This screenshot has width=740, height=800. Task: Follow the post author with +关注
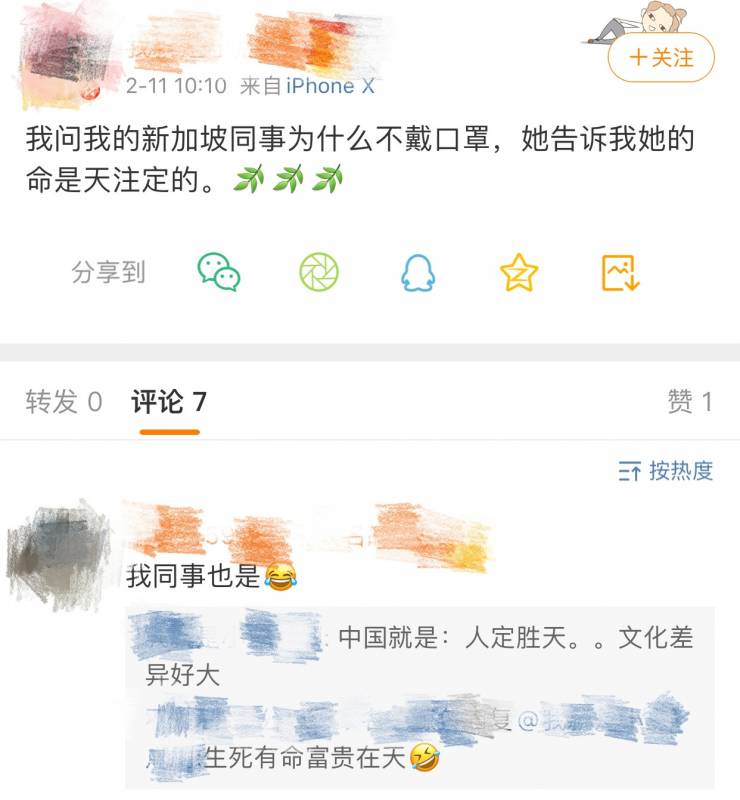(661, 58)
